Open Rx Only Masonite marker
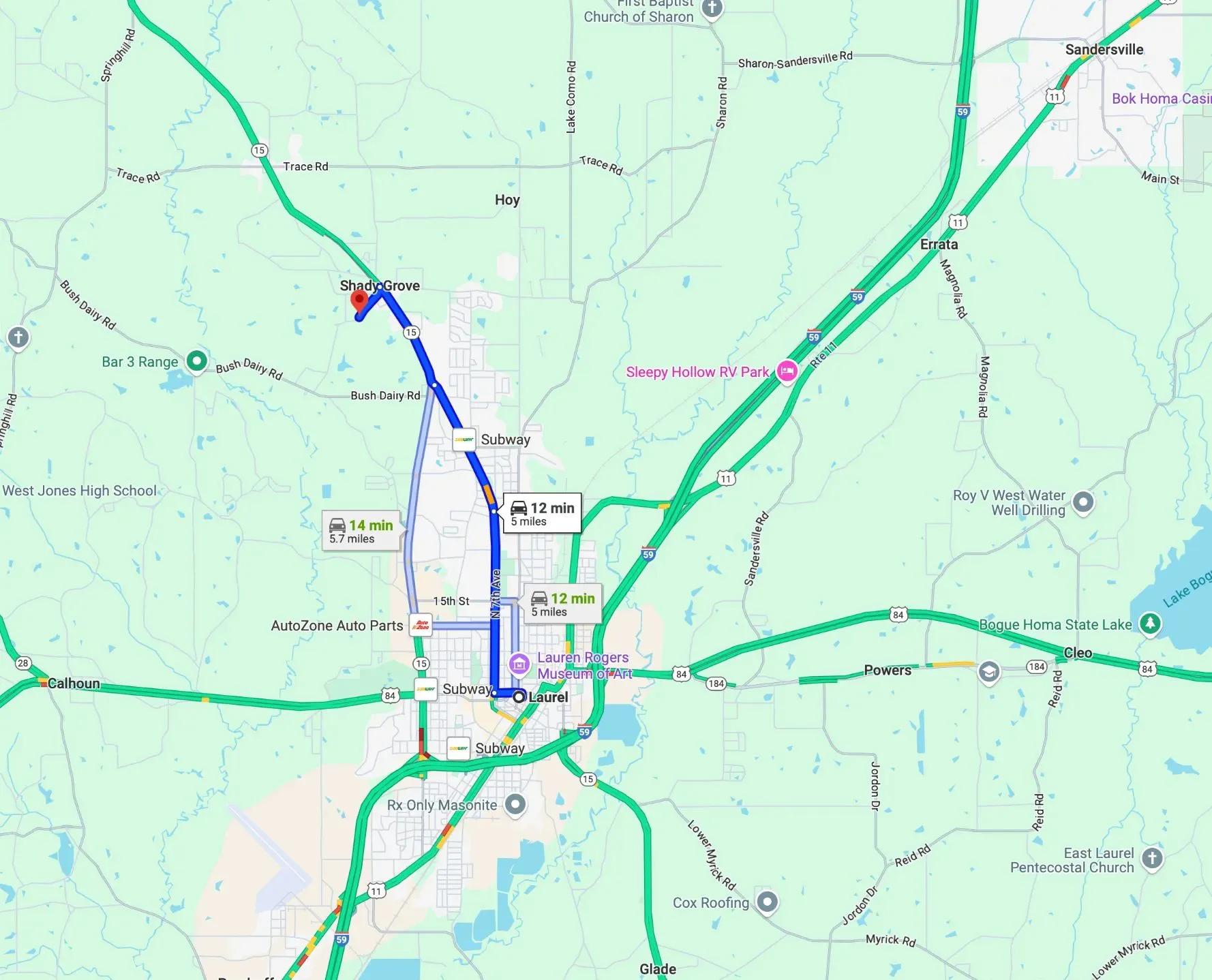This screenshot has width=1212, height=980. pyautogui.click(x=515, y=805)
